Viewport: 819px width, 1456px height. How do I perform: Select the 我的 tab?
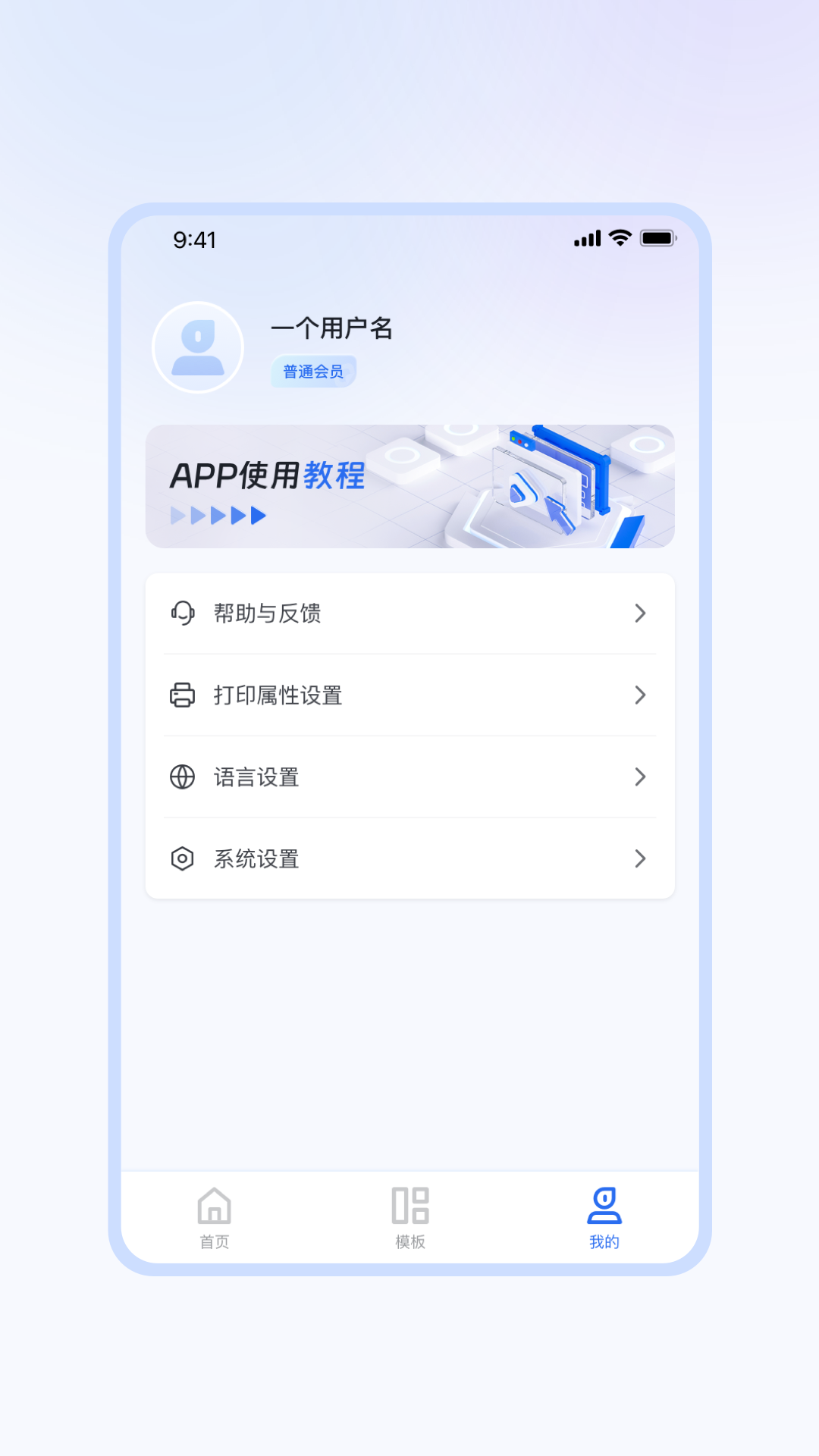604,1217
